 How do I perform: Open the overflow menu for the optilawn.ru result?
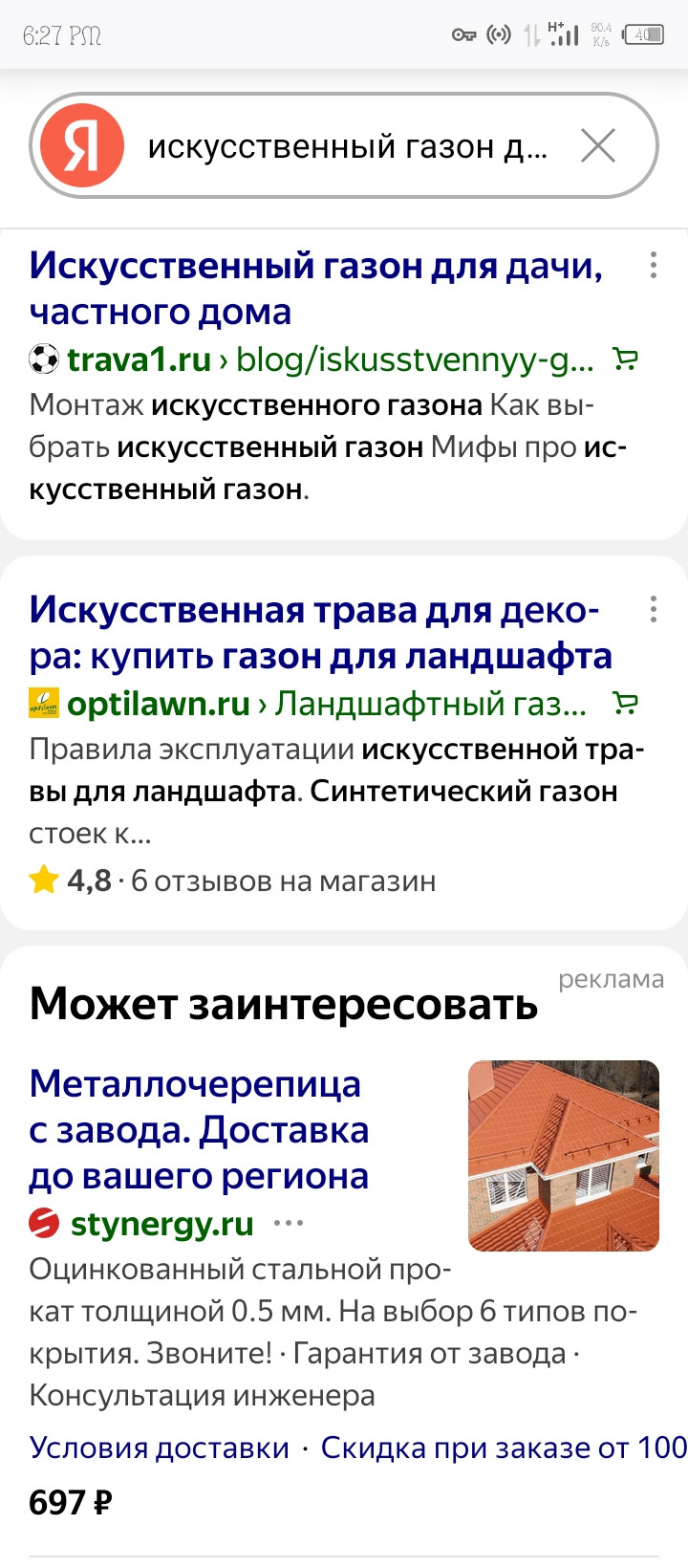(x=654, y=609)
